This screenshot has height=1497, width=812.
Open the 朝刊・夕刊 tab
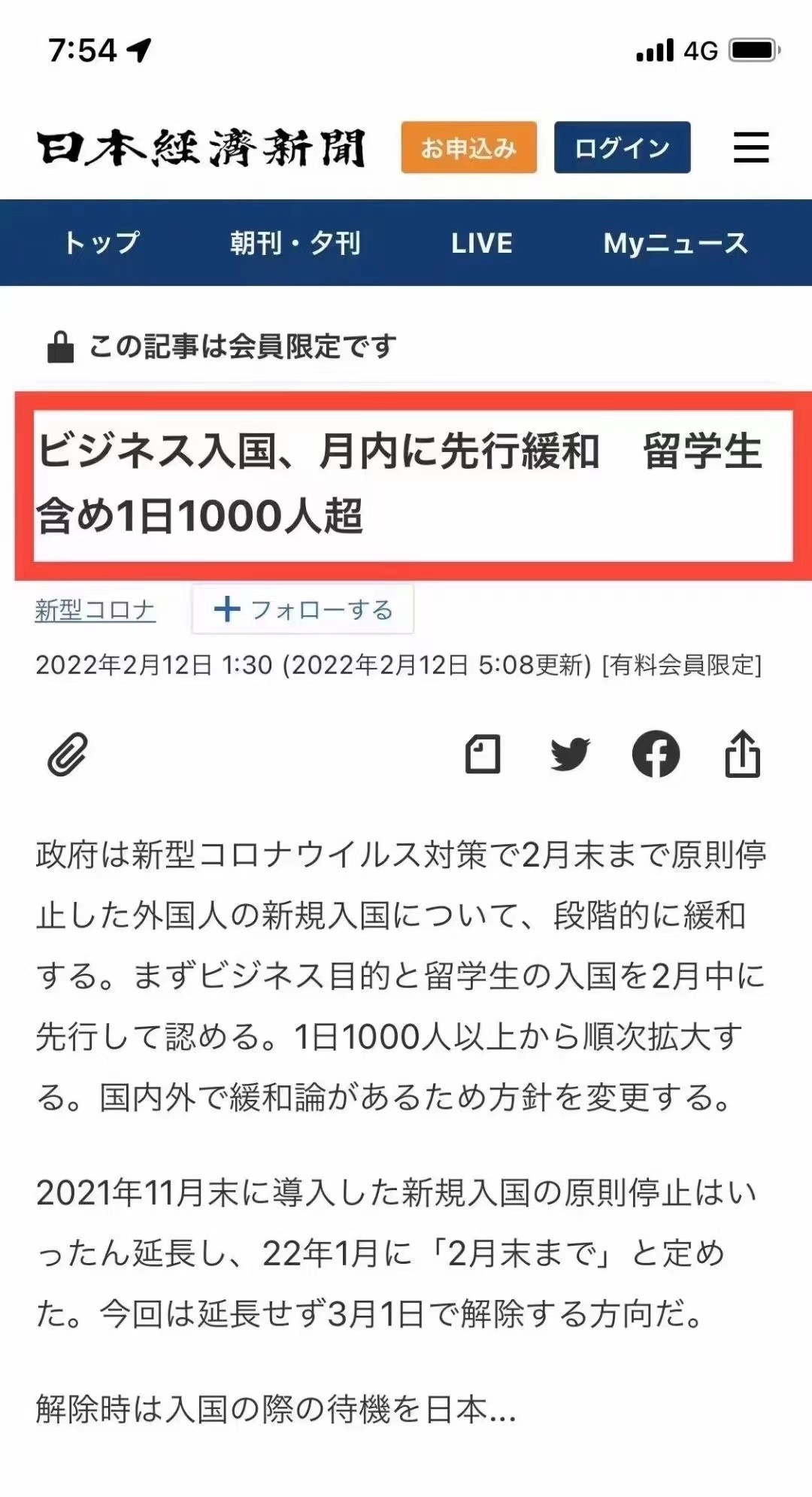[295, 243]
